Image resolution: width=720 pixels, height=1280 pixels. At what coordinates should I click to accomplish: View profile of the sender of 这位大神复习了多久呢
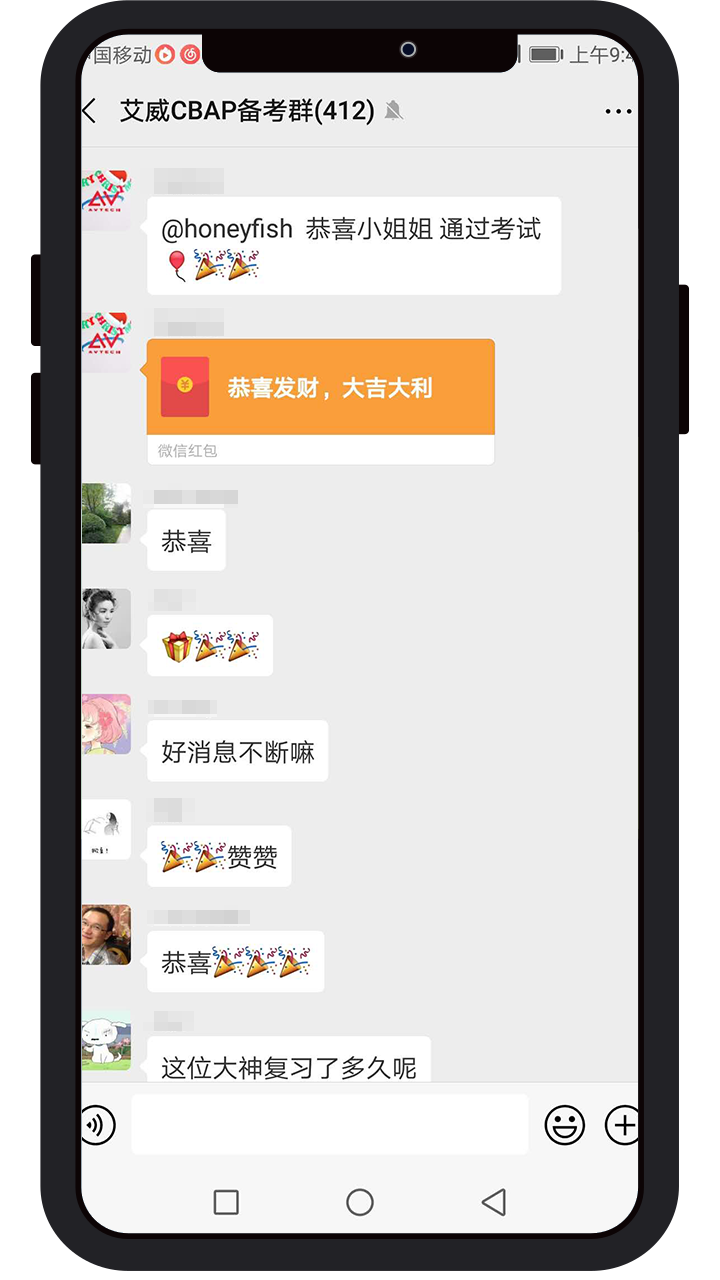(x=106, y=1040)
